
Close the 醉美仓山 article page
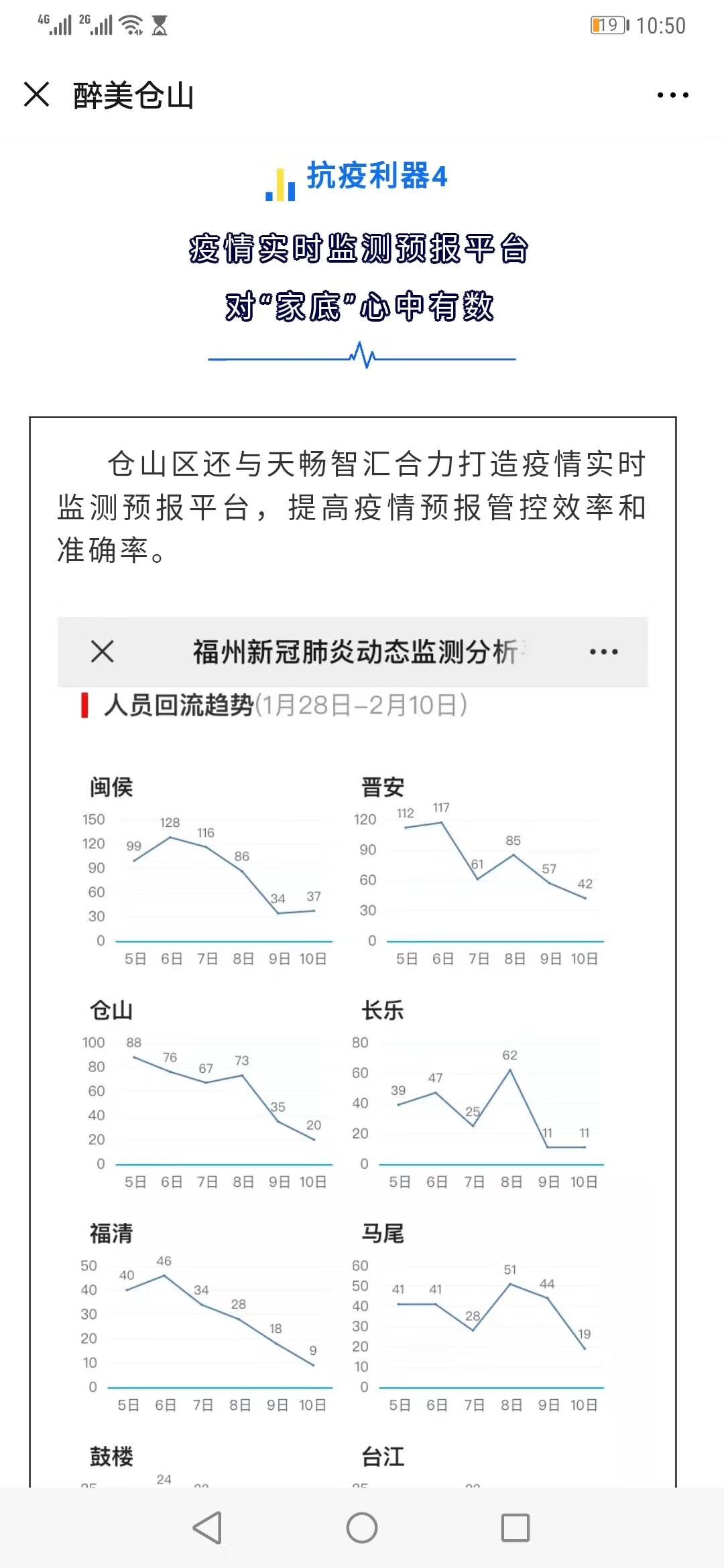click(x=36, y=94)
